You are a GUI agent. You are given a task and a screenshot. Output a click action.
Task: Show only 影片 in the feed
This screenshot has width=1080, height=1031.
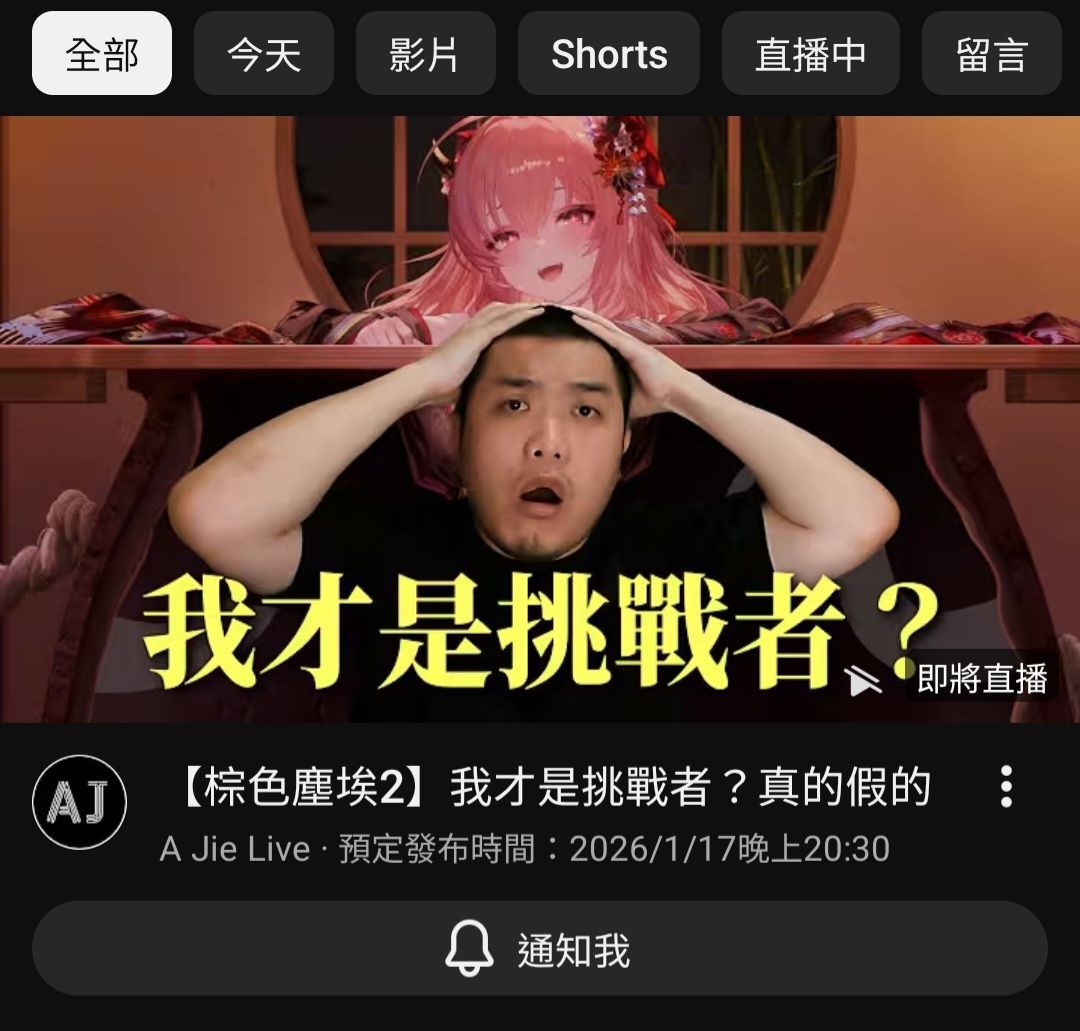[425, 54]
